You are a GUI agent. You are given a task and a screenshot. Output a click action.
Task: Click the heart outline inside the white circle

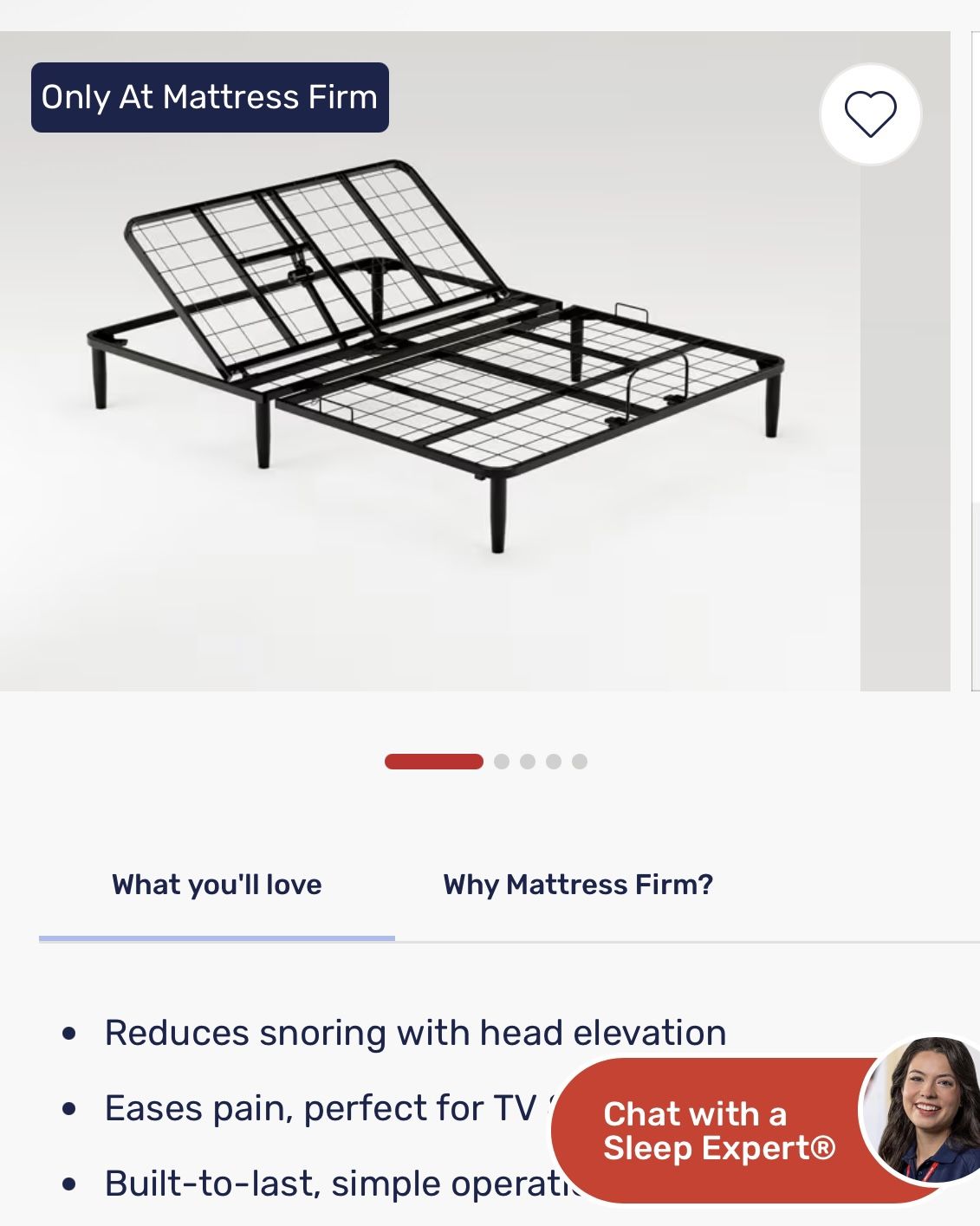[x=871, y=114]
